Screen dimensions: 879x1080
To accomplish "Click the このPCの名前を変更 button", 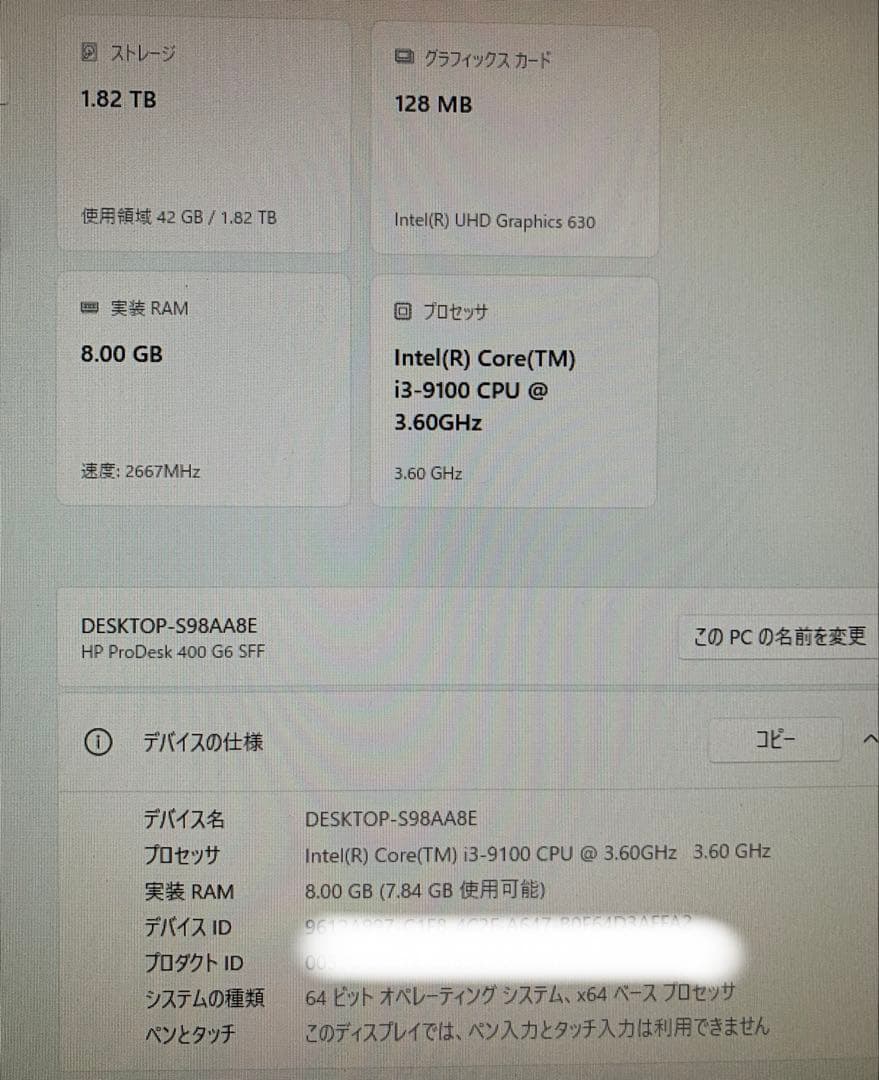I will (782, 636).
